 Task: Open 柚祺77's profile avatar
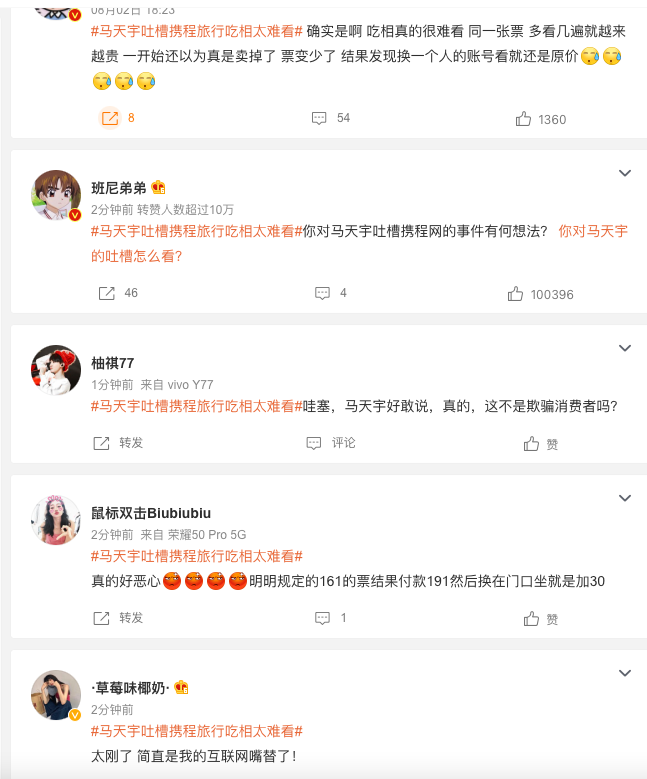click(x=57, y=370)
